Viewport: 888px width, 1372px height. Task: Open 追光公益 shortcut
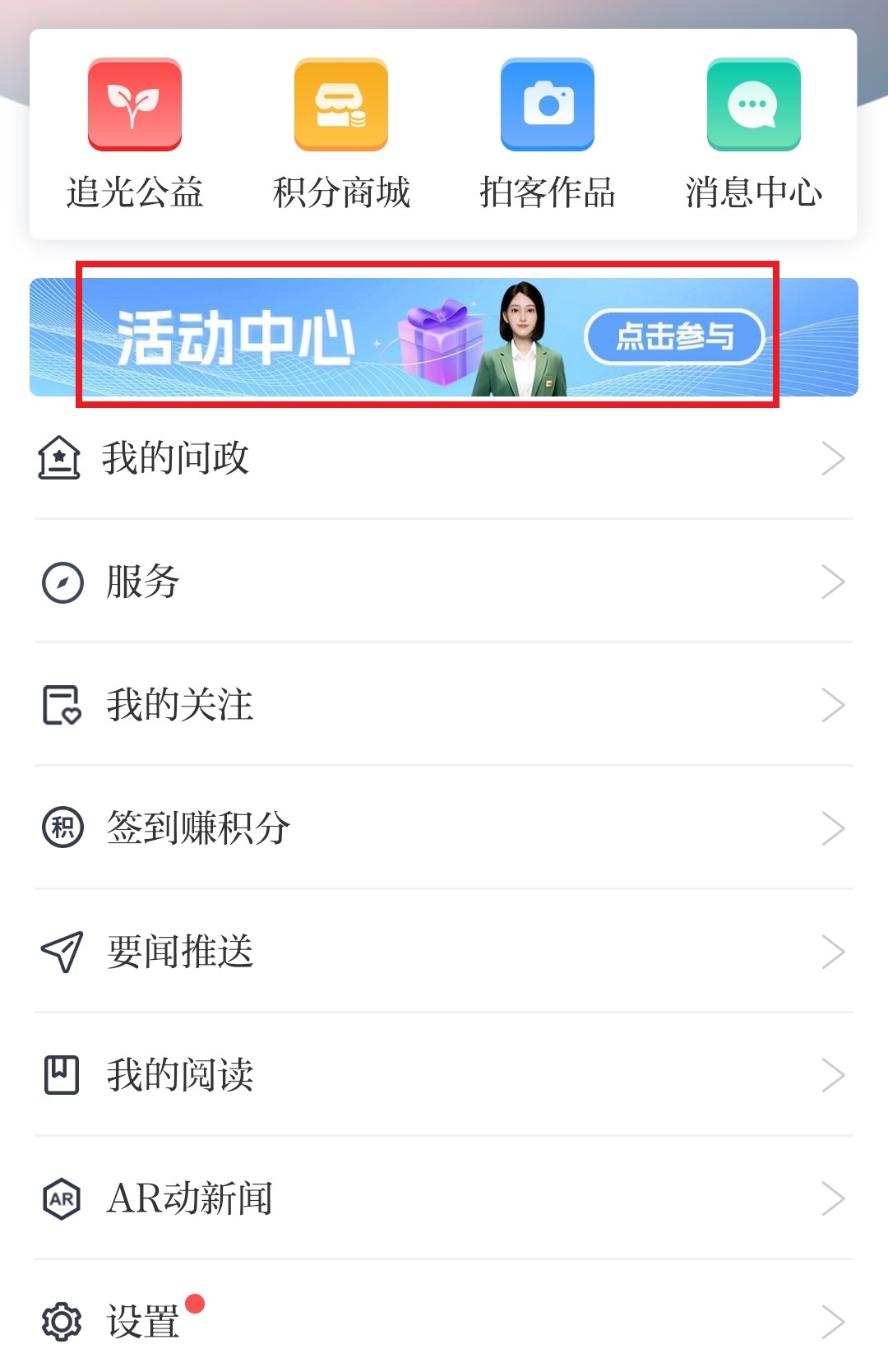(135, 133)
